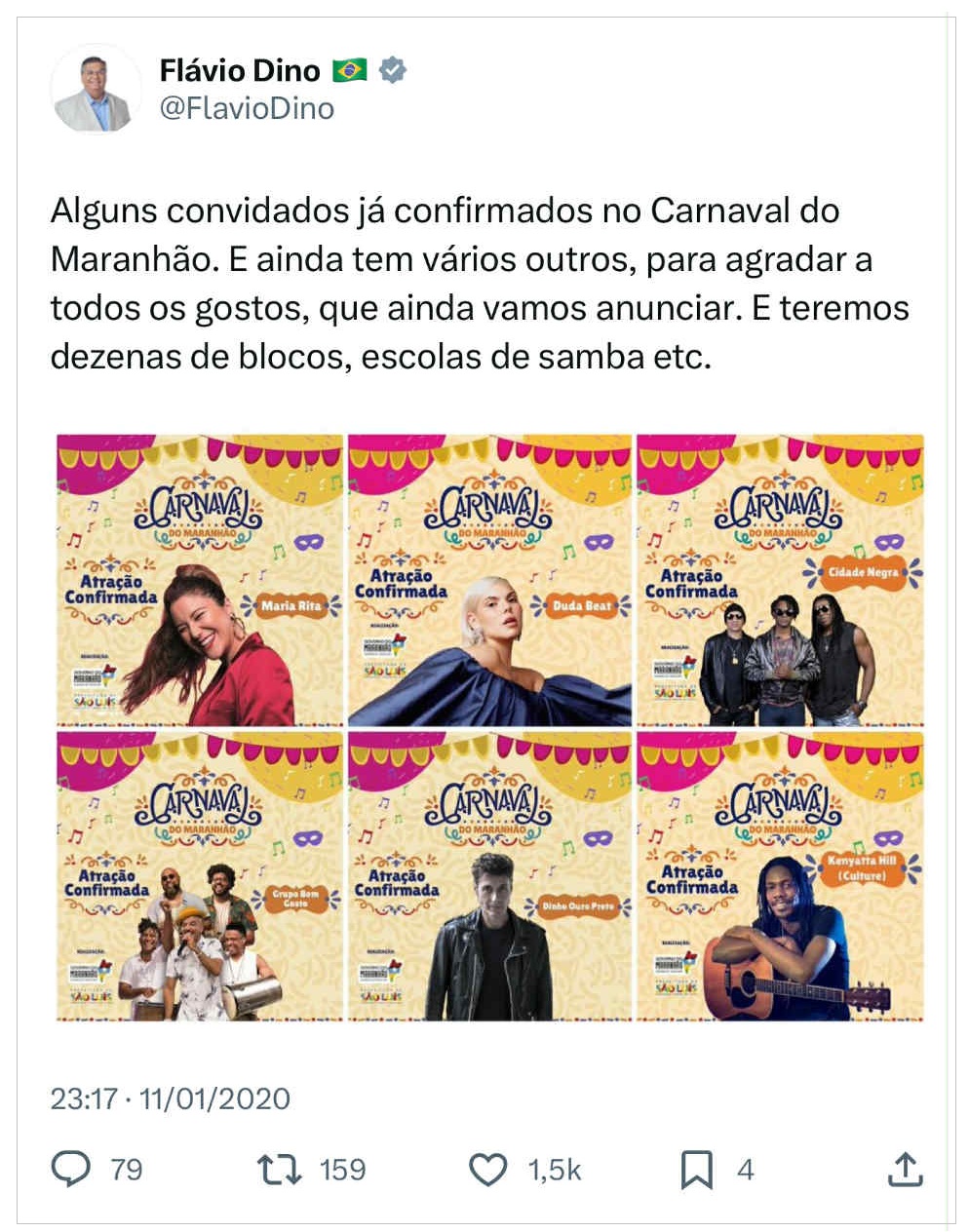Screen dimensions: 969x1232
Task: Open the Kenyatta Hill image tile
Action: point(780,876)
